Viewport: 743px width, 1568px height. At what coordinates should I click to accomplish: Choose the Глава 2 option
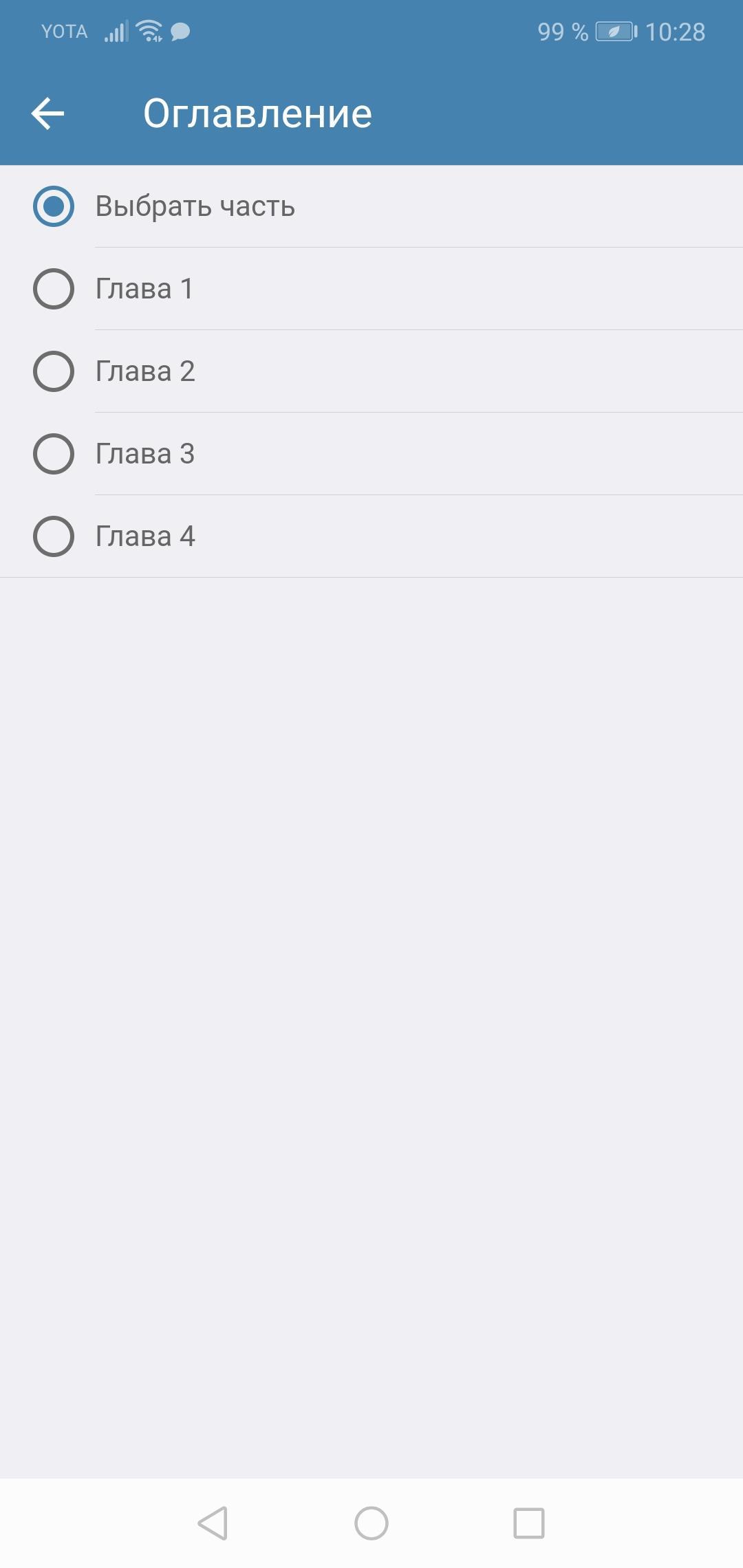pyautogui.click(x=54, y=371)
